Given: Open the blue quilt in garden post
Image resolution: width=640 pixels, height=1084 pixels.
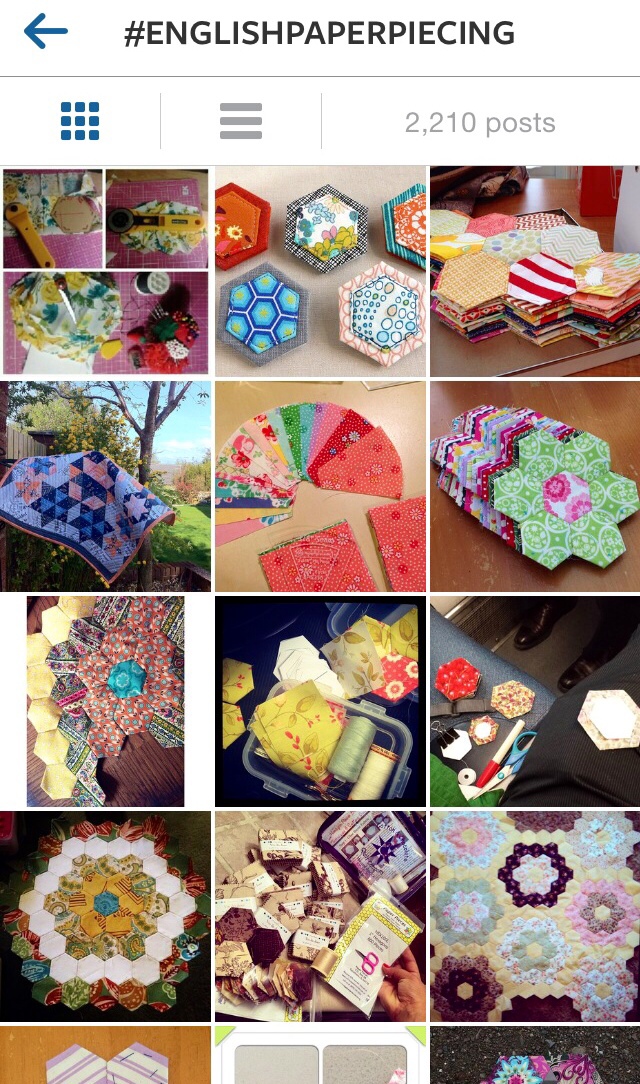Looking at the screenshot, I should tap(106, 486).
